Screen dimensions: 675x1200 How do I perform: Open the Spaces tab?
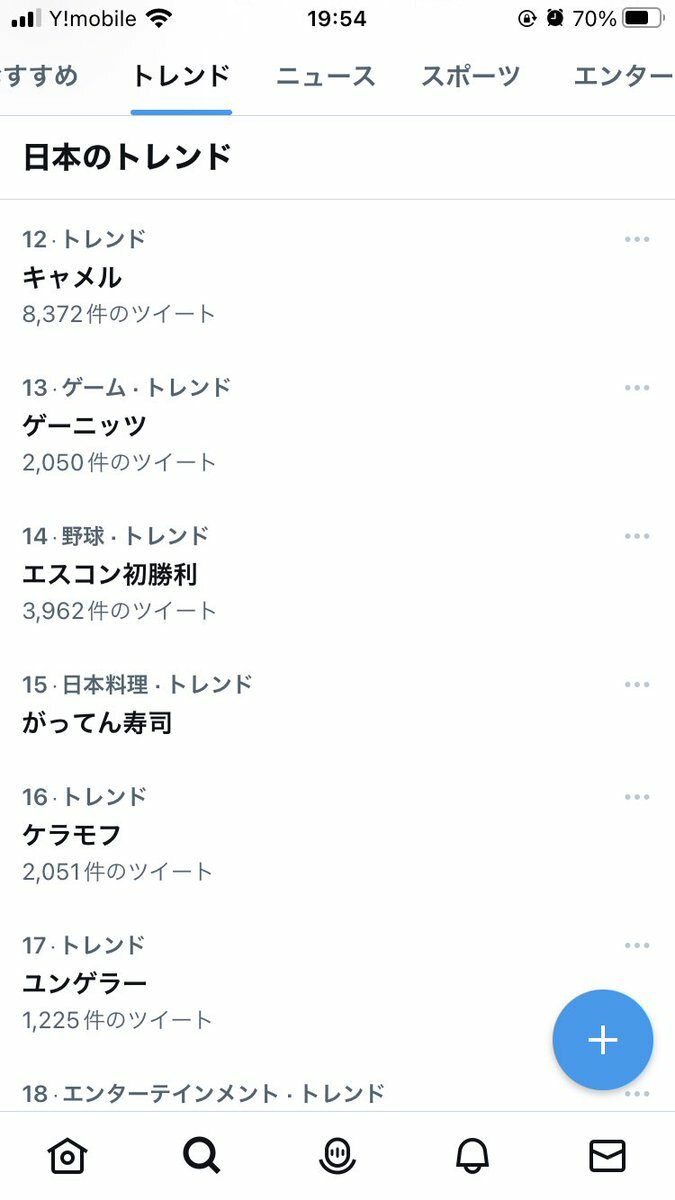[x=337, y=1156]
